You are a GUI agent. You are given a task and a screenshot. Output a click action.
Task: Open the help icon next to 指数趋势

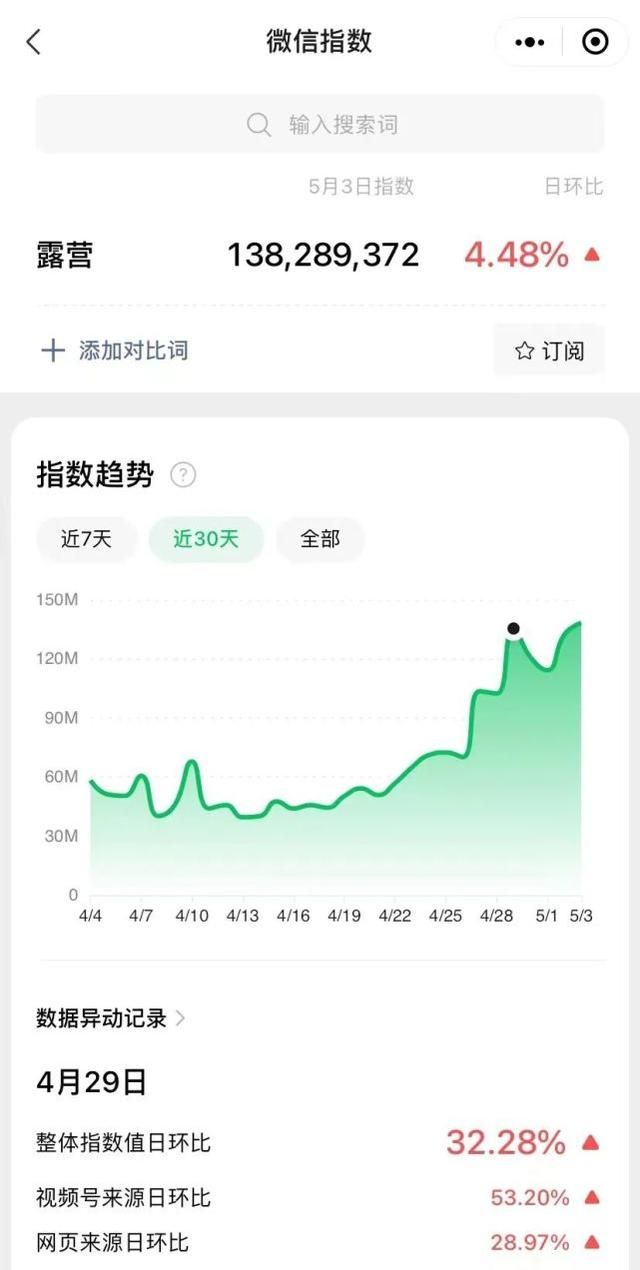(183, 475)
